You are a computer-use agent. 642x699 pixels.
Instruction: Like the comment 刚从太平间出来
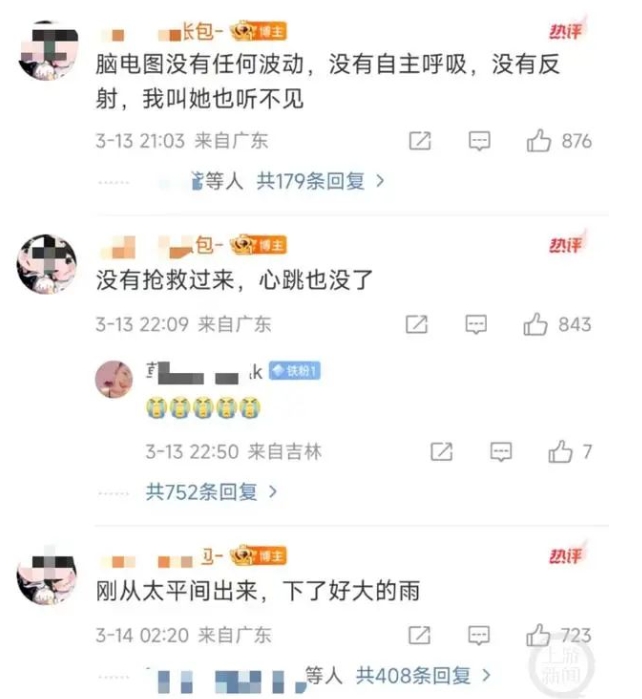(539, 635)
